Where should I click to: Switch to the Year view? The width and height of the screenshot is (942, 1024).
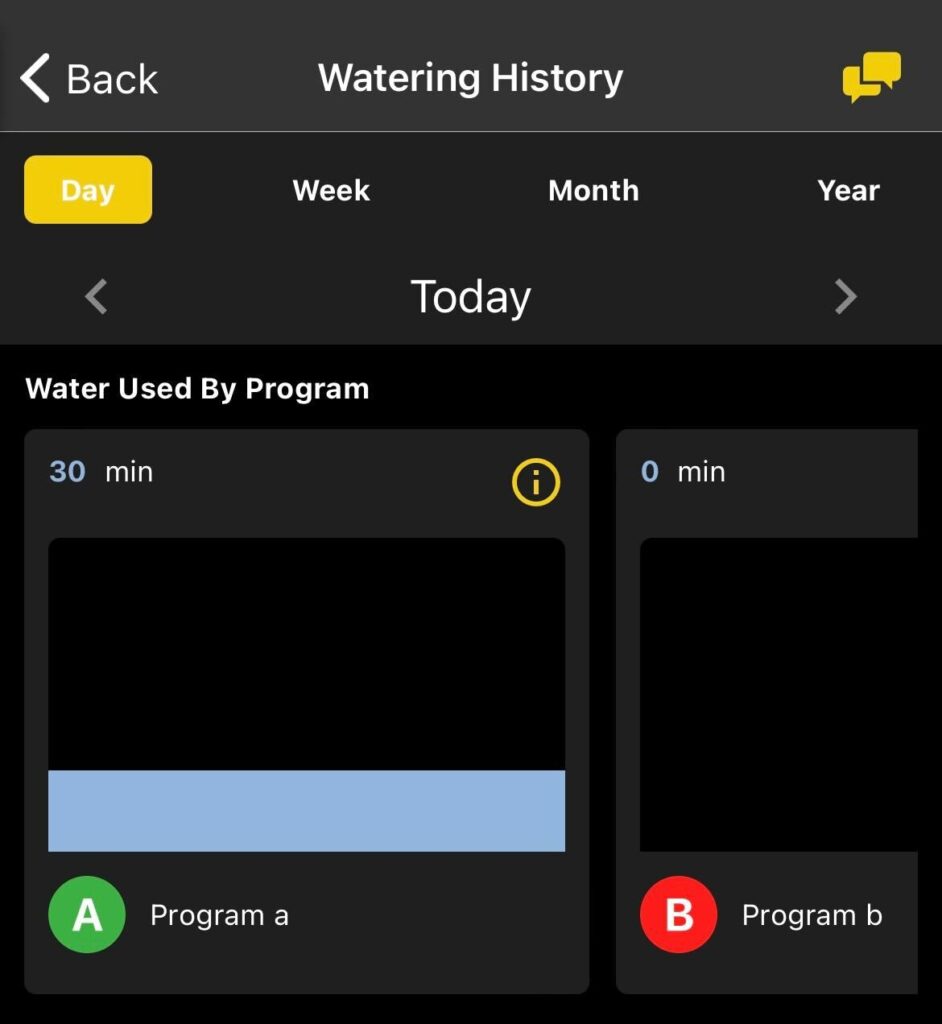click(848, 190)
